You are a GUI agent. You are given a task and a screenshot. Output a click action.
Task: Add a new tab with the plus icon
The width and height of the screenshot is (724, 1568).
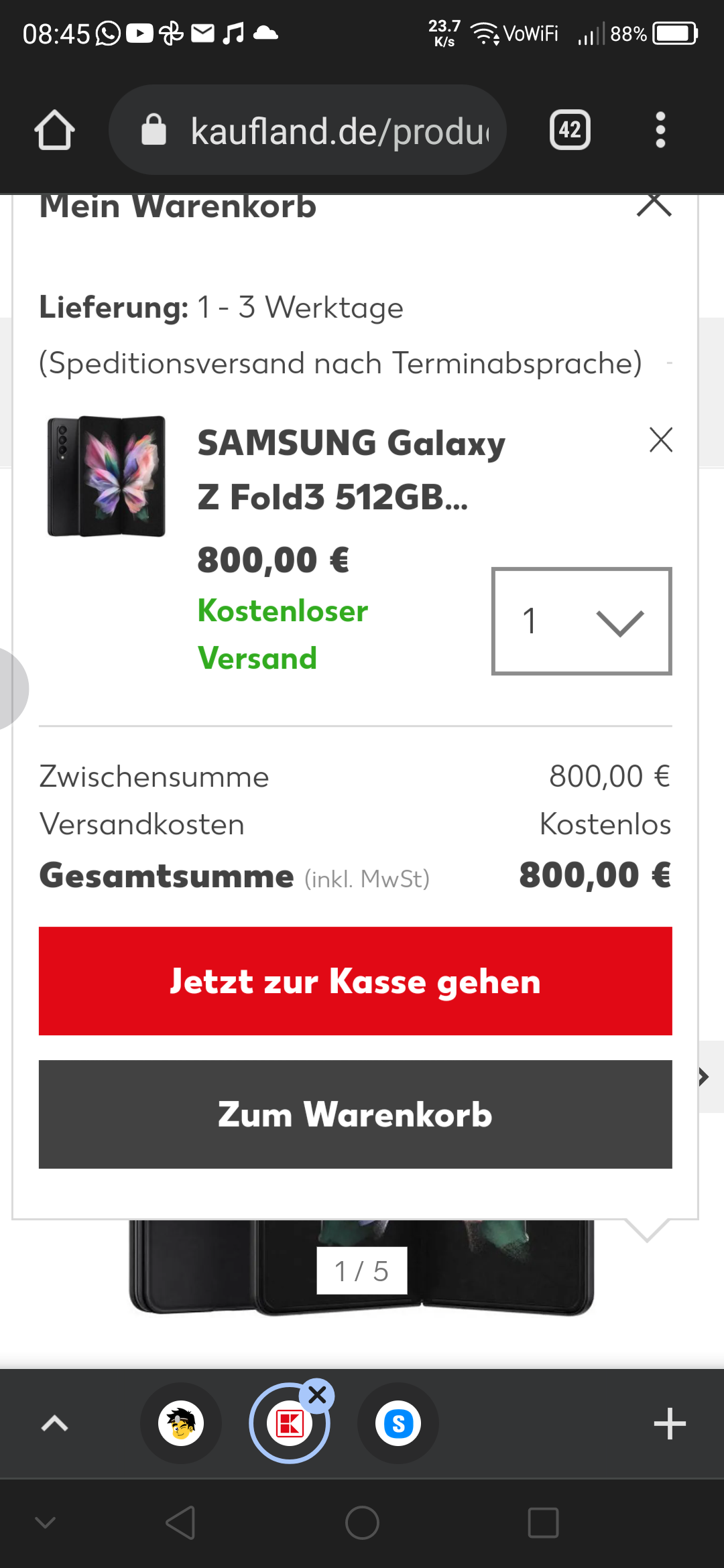pos(670,1423)
